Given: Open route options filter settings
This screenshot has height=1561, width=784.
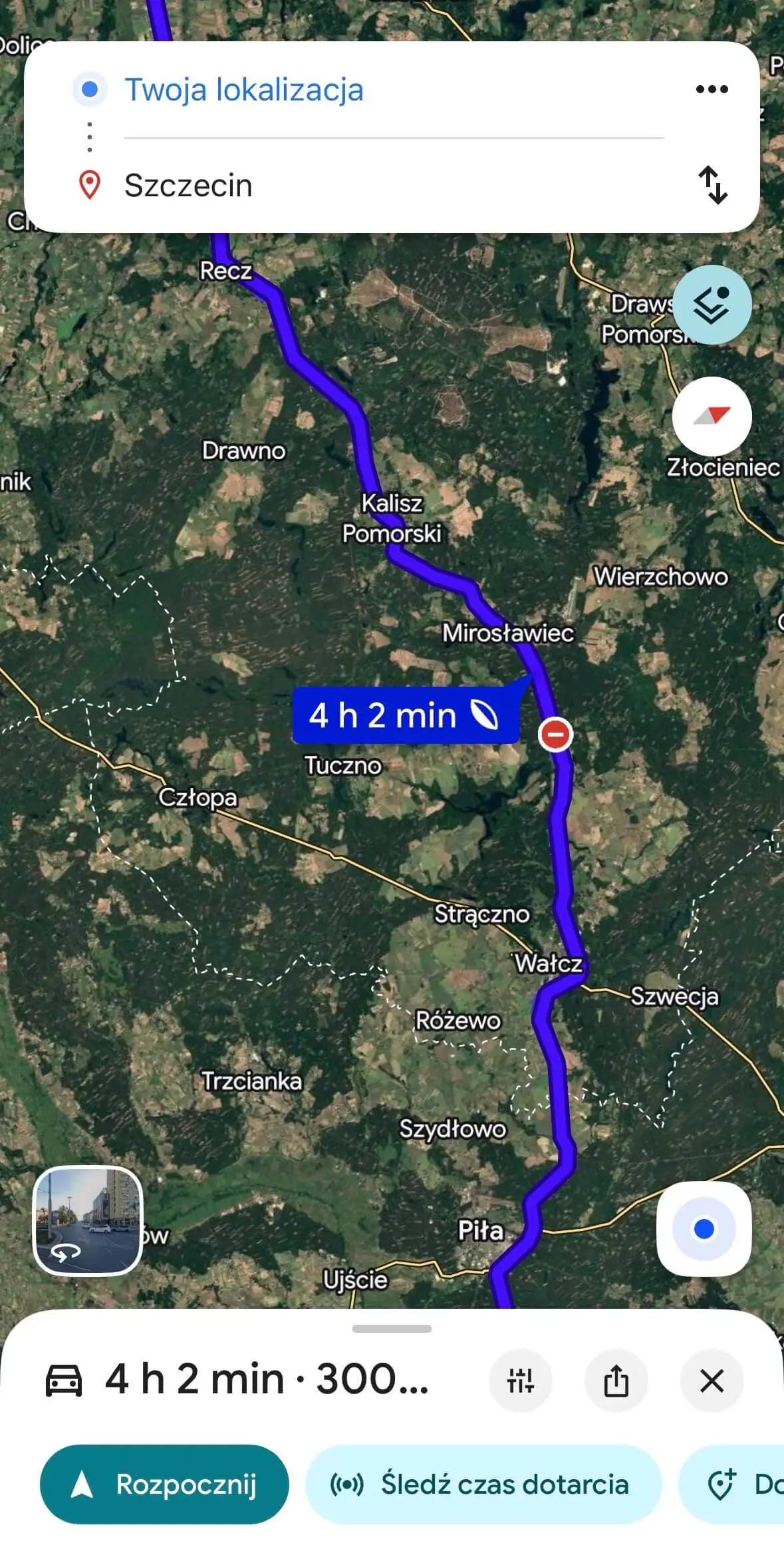Looking at the screenshot, I should 520,1381.
